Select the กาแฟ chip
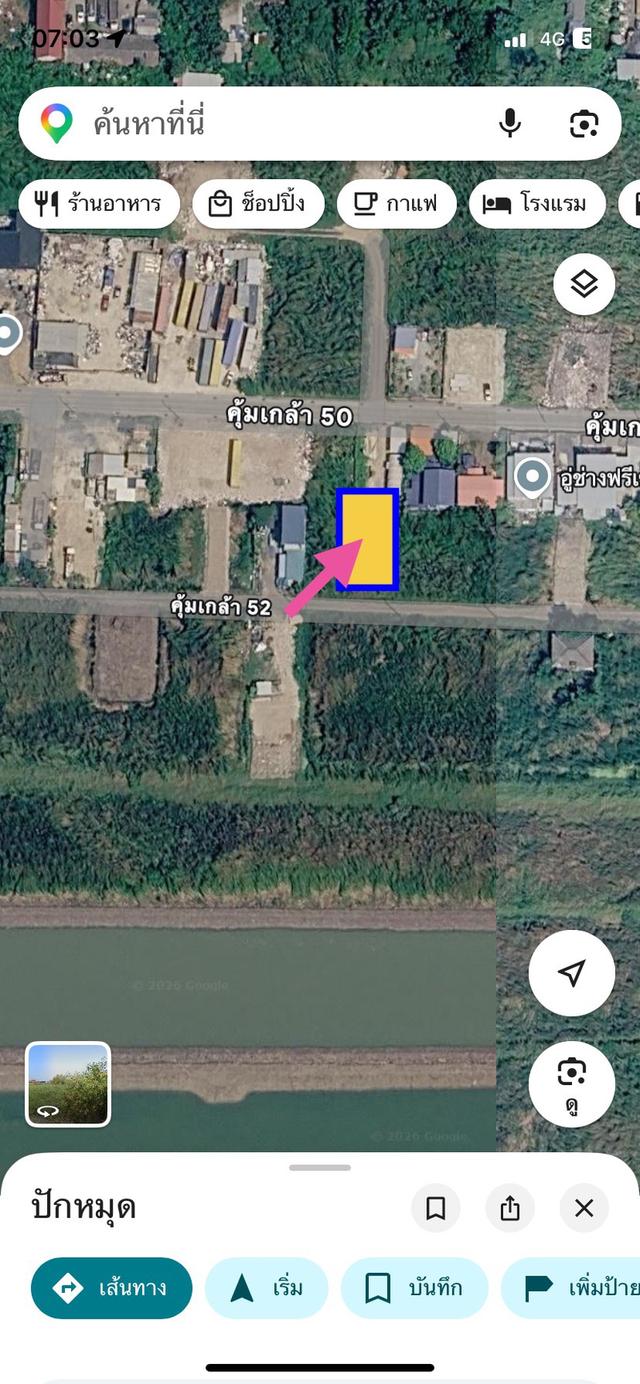Screen dimensions: 640x1384 pyautogui.click(x=396, y=204)
